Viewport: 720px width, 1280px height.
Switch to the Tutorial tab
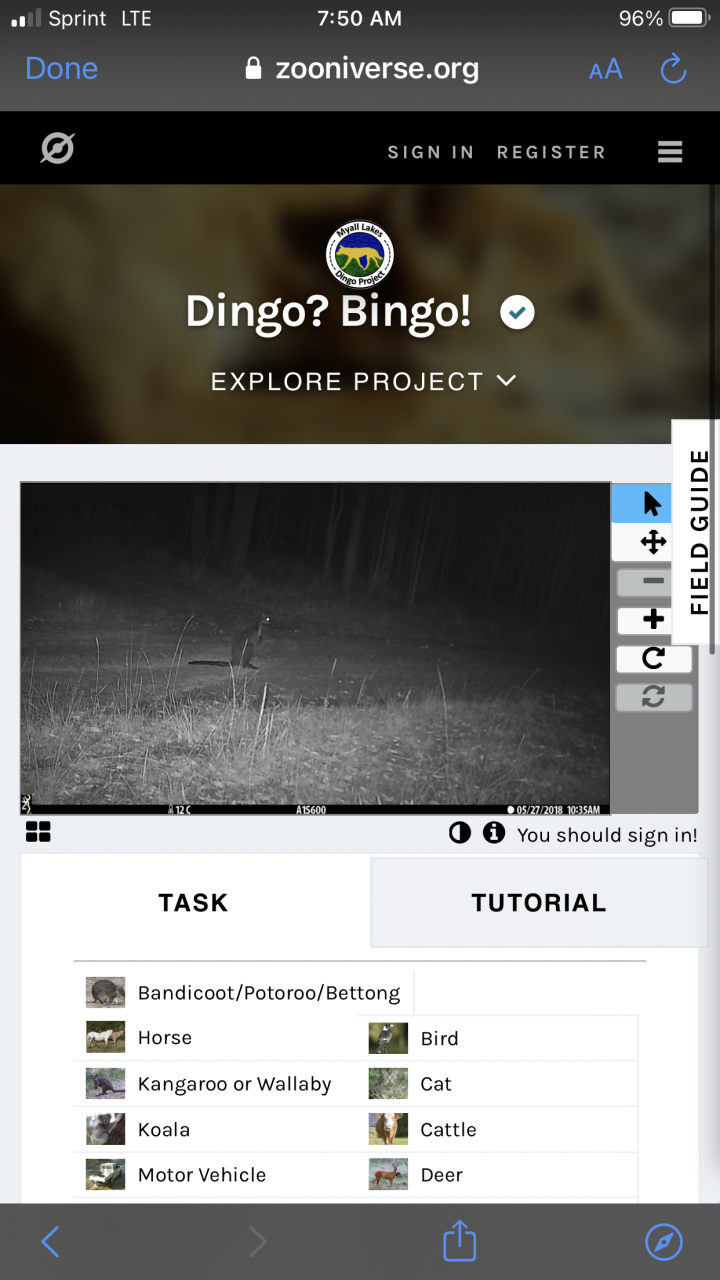tap(538, 902)
